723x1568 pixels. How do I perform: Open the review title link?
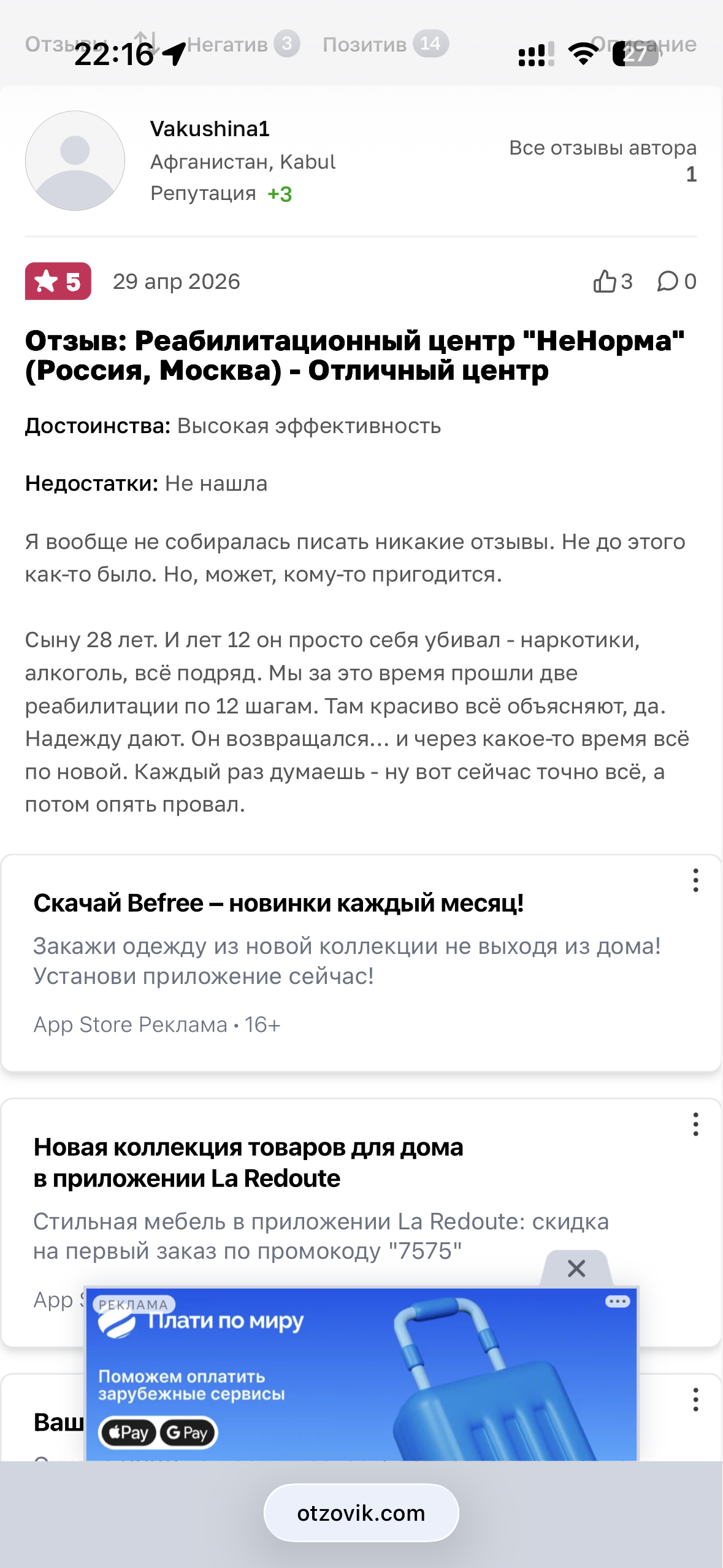[x=354, y=356]
